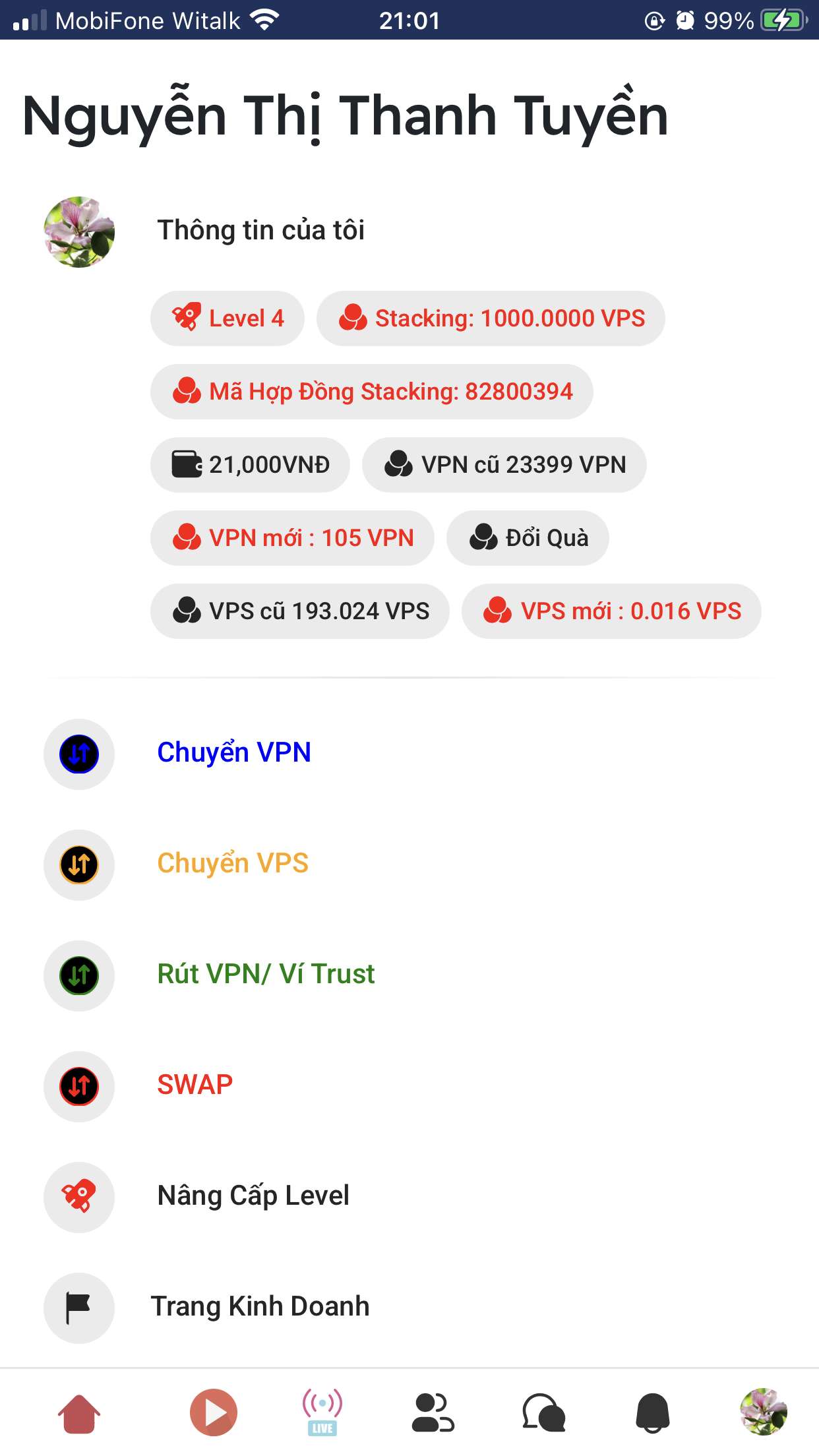Tap the Level 4 chip
The width and height of the screenshot is (819, 1456).
coord(228,318)
